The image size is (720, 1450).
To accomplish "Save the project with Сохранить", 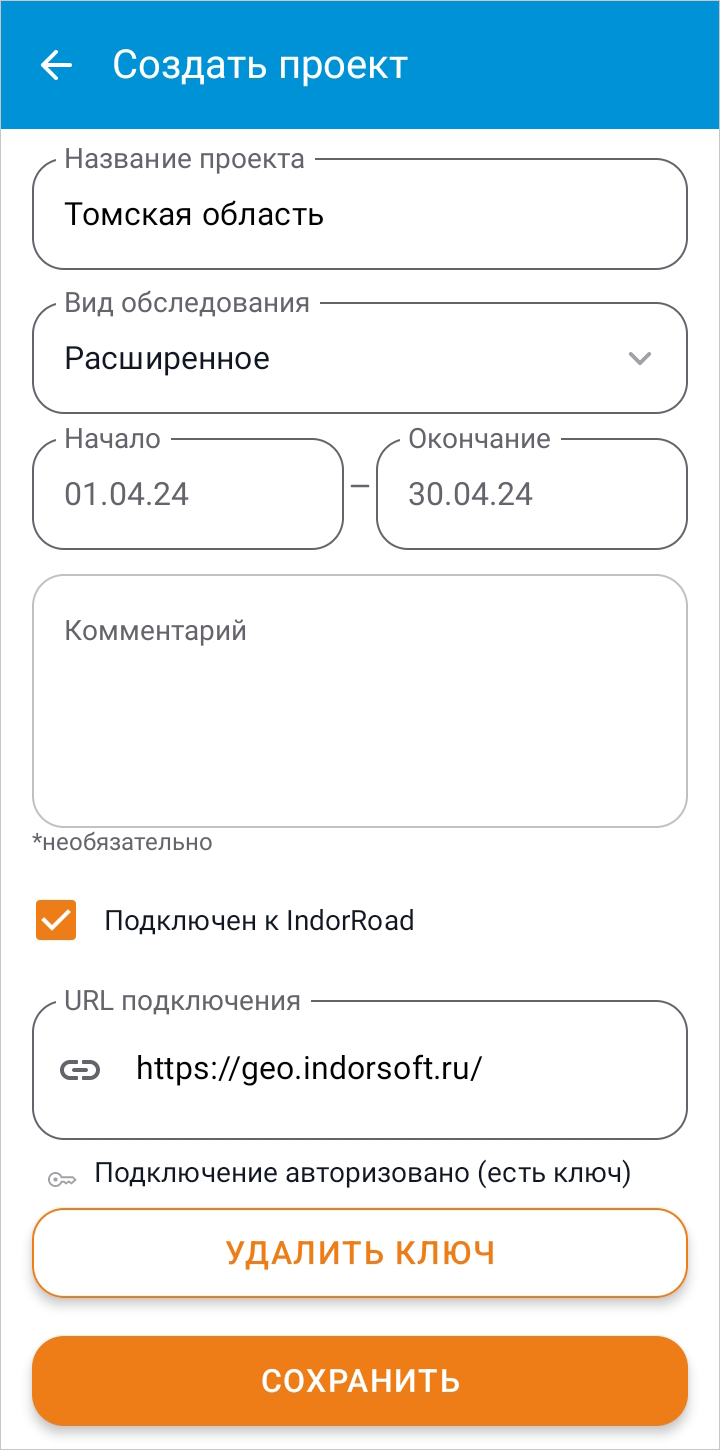I will pos(360,1381).
